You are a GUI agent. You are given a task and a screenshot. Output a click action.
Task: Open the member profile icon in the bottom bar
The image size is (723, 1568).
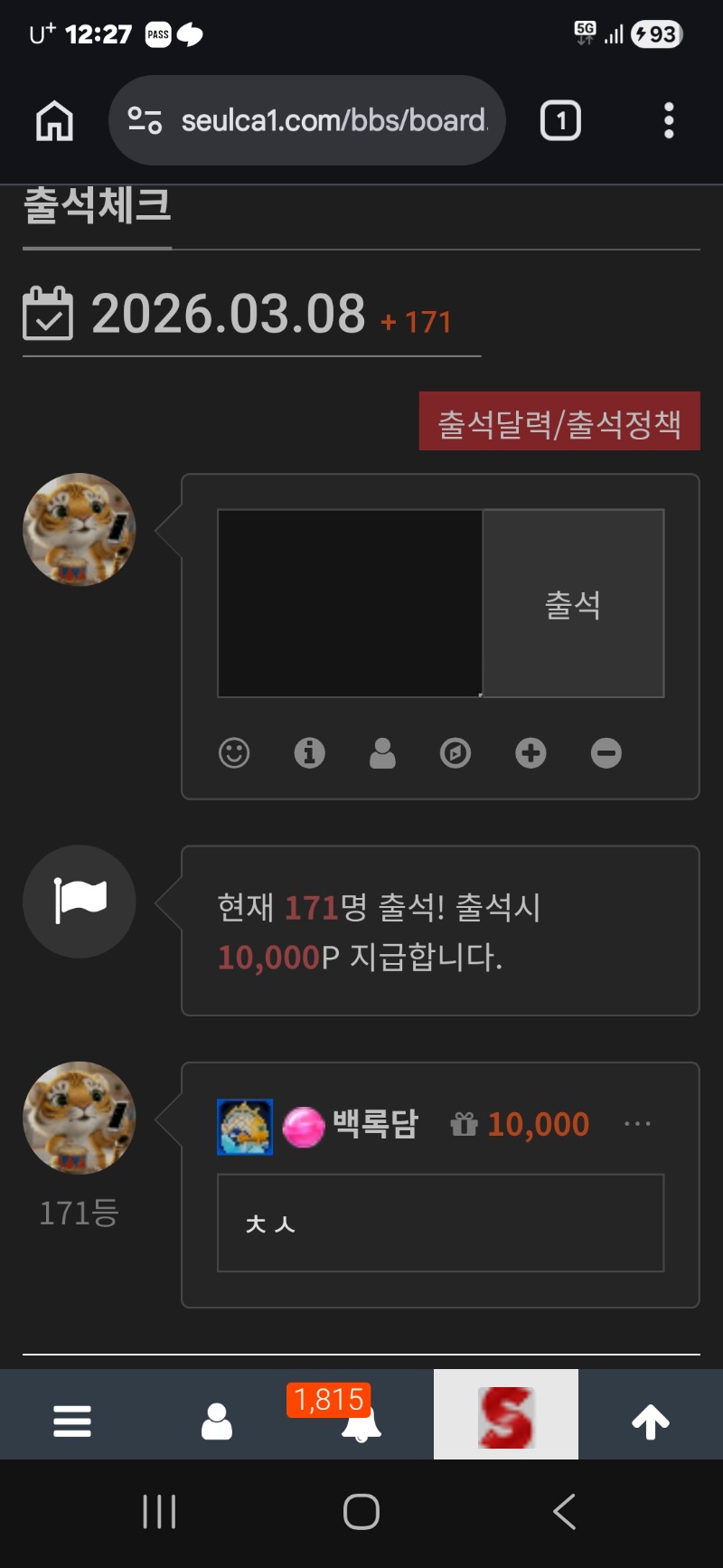[x=217, y=1421]
